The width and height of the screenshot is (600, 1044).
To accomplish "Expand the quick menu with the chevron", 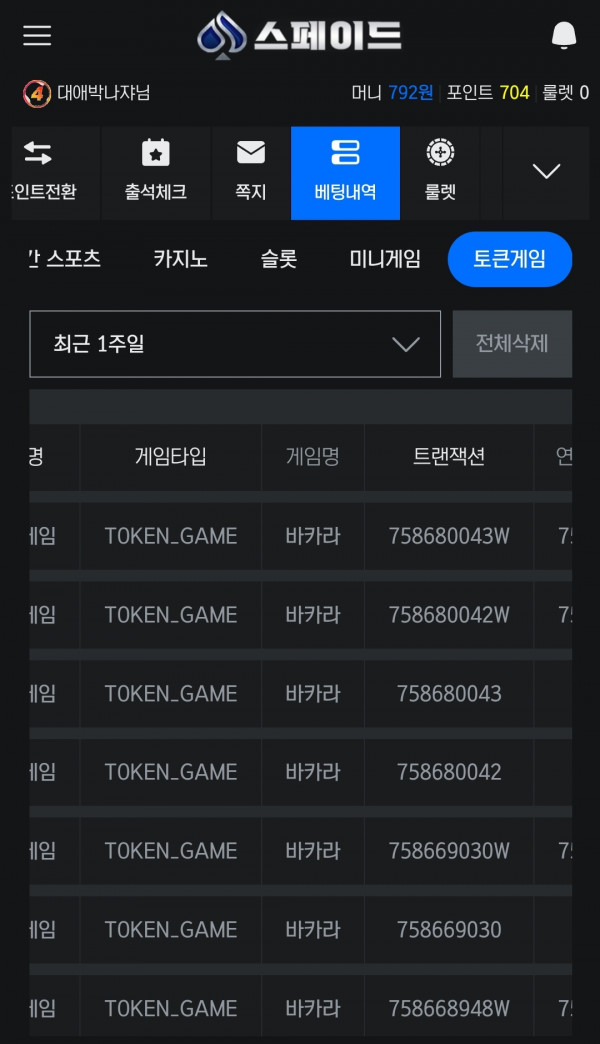I will 546,173.
